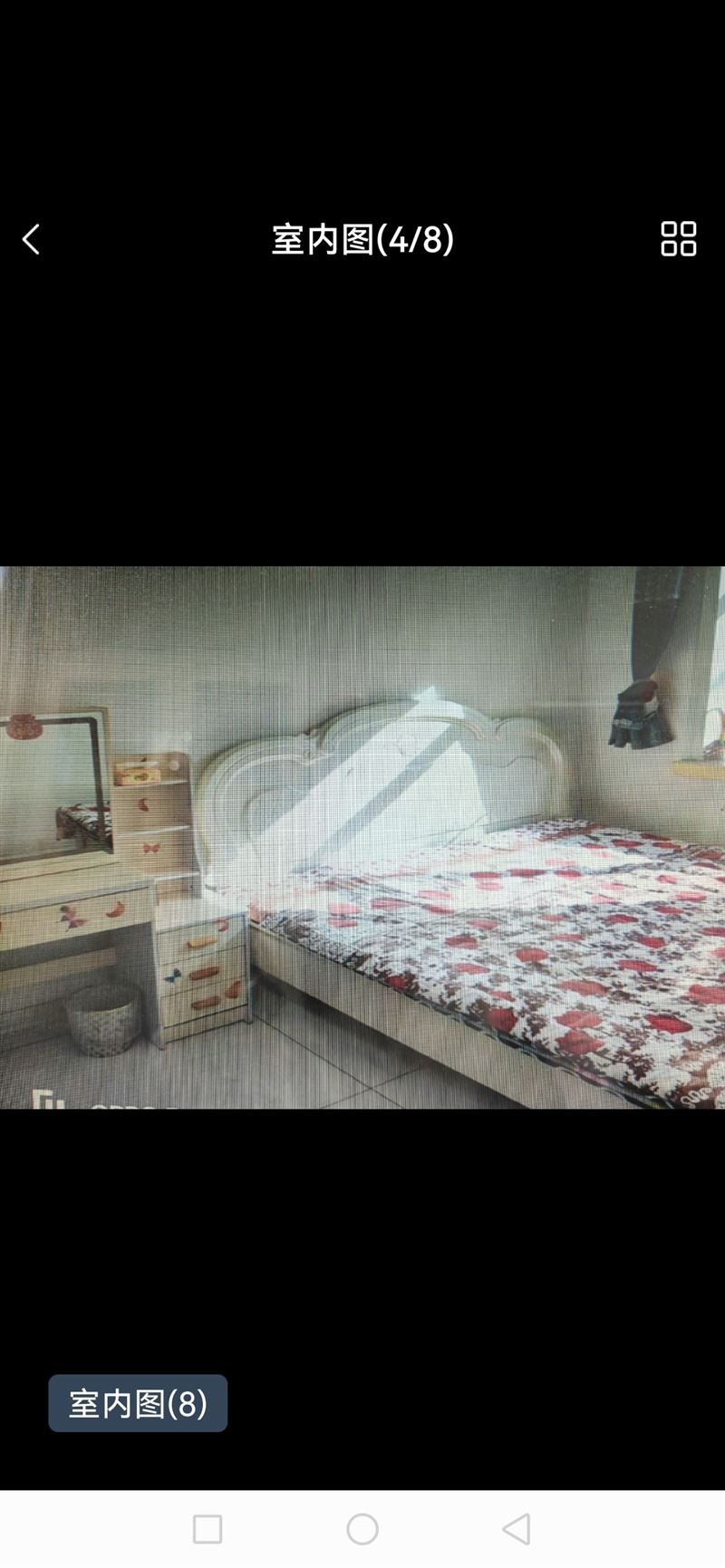The height and width of the screenshot is (1568, 725).
Task: Open the grid view of all photos
Action: [x=678, y=239]
